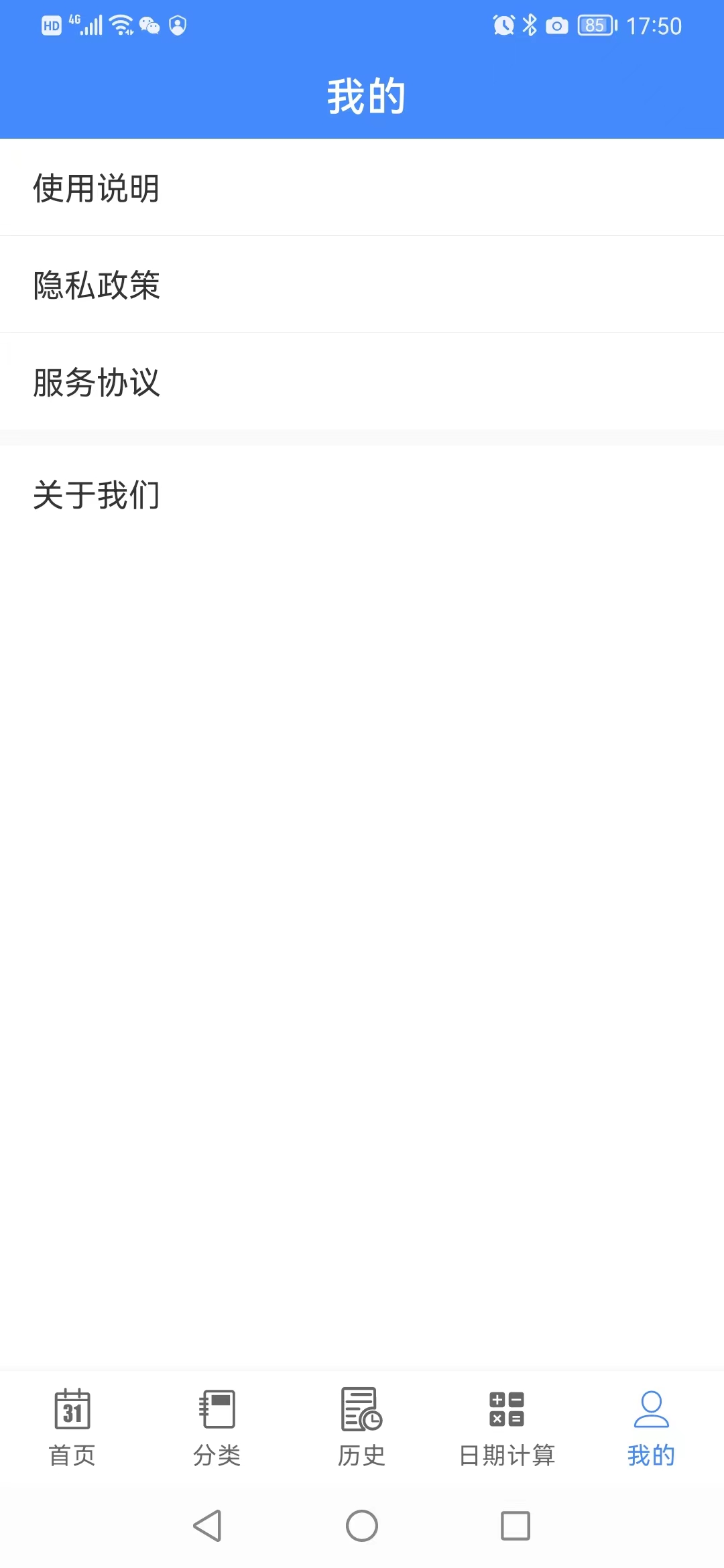Switch to the 首页 home tab
This screenshot has height=1568, width=724.
(72, 1427)
